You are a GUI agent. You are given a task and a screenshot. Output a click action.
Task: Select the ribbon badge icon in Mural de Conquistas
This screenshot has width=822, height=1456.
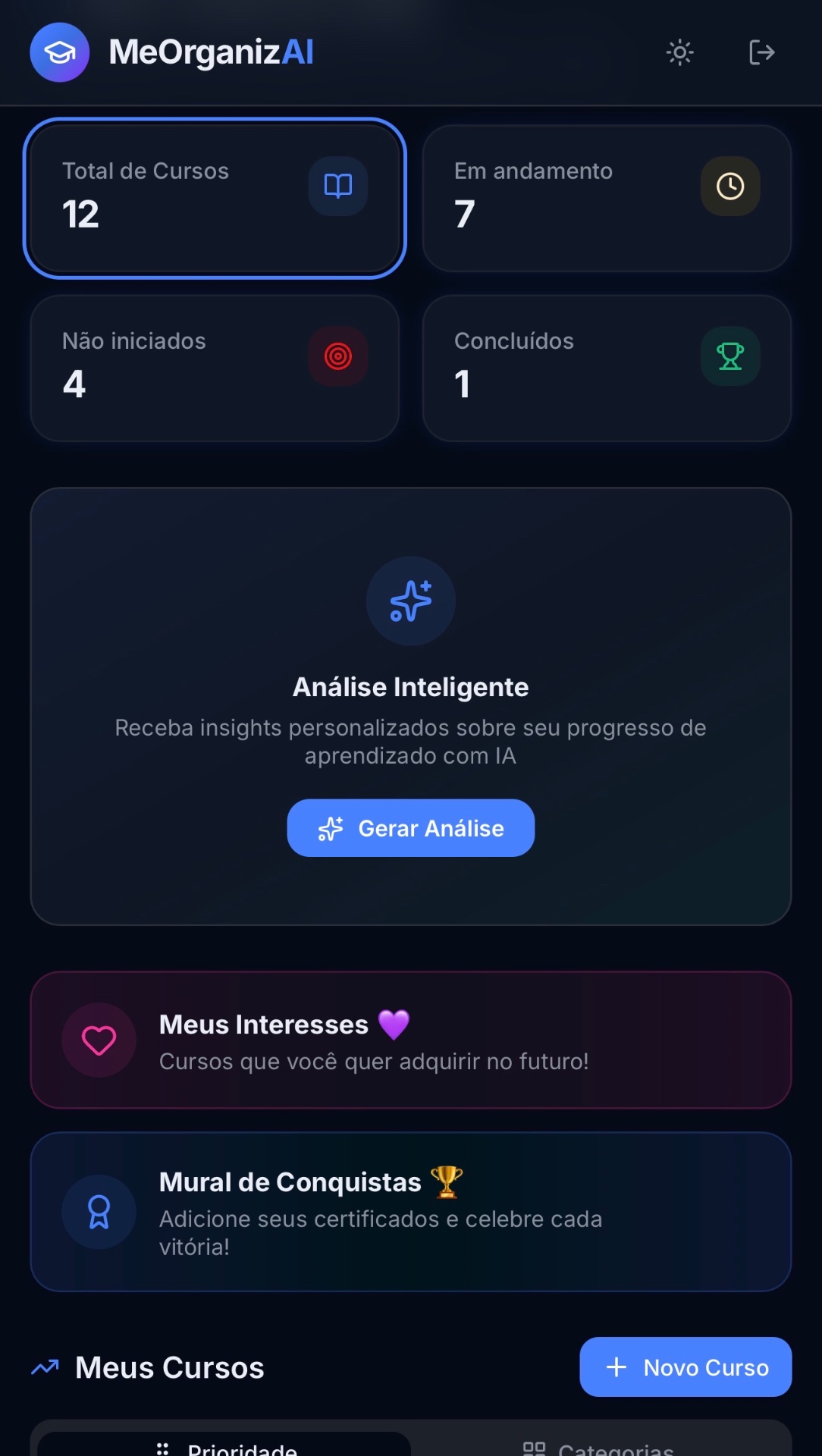click(x=99, y=1211)
